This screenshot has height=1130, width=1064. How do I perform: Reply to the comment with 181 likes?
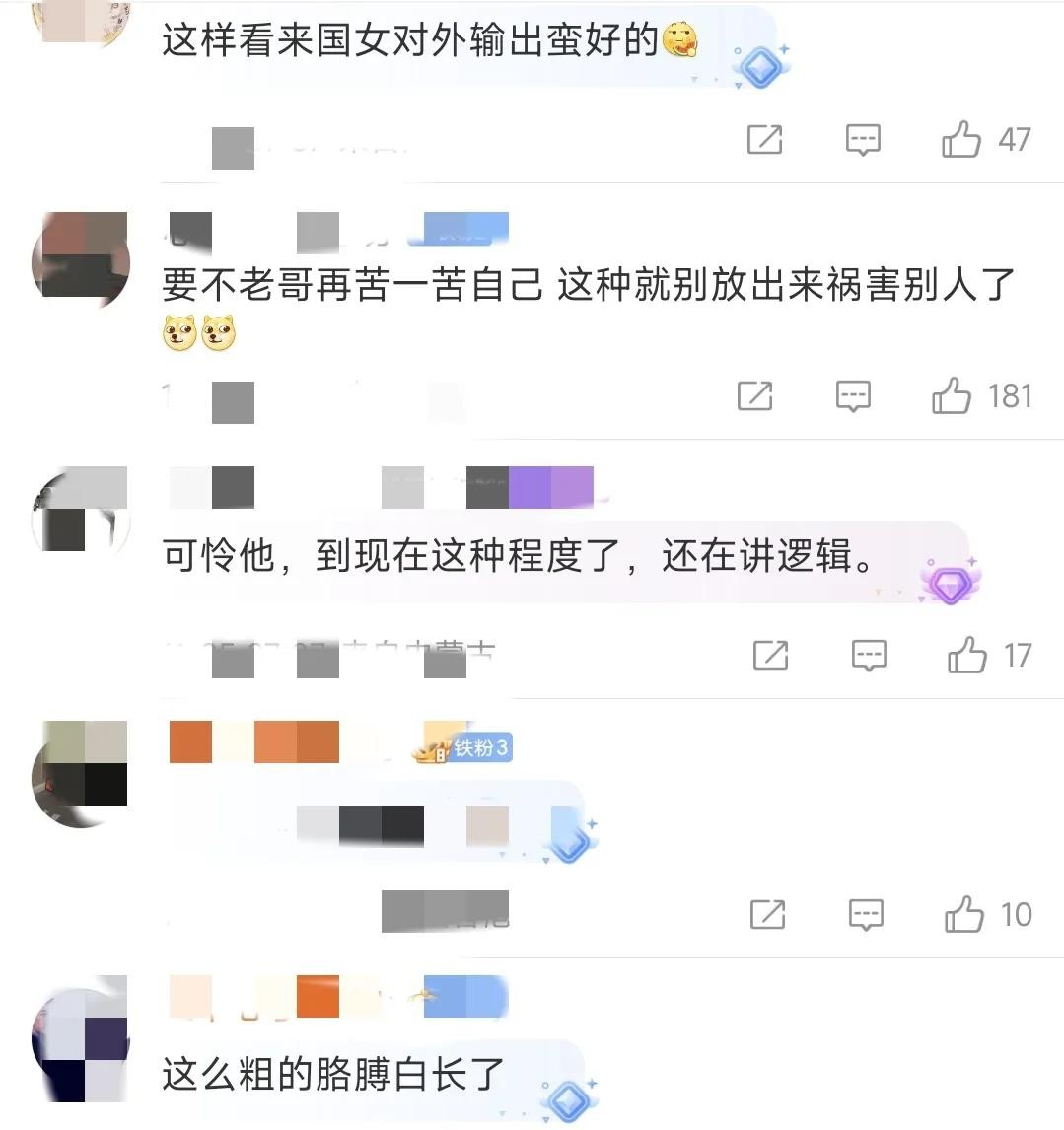(853, 396)
